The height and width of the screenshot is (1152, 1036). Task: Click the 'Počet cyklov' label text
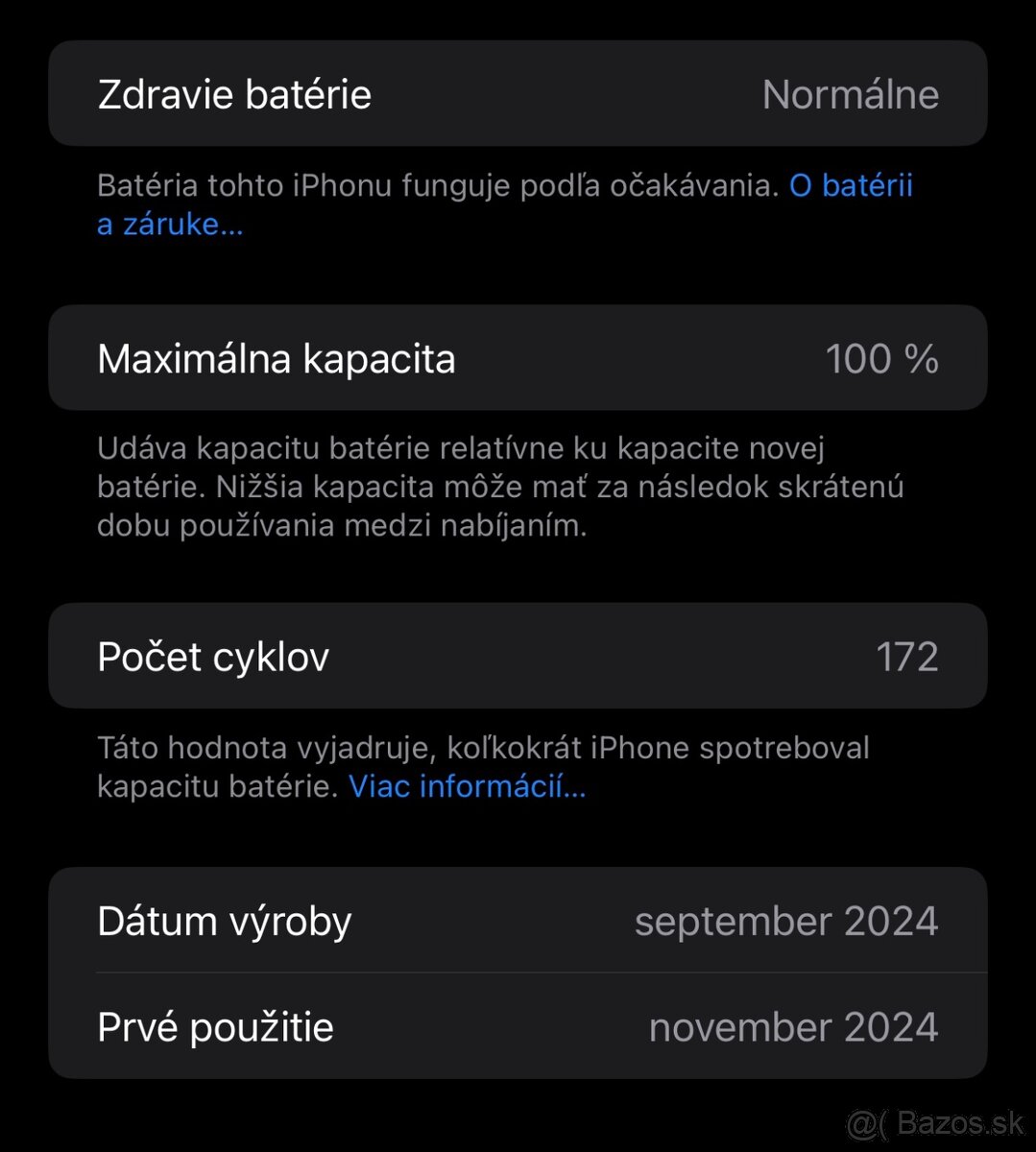click(213, 656)
